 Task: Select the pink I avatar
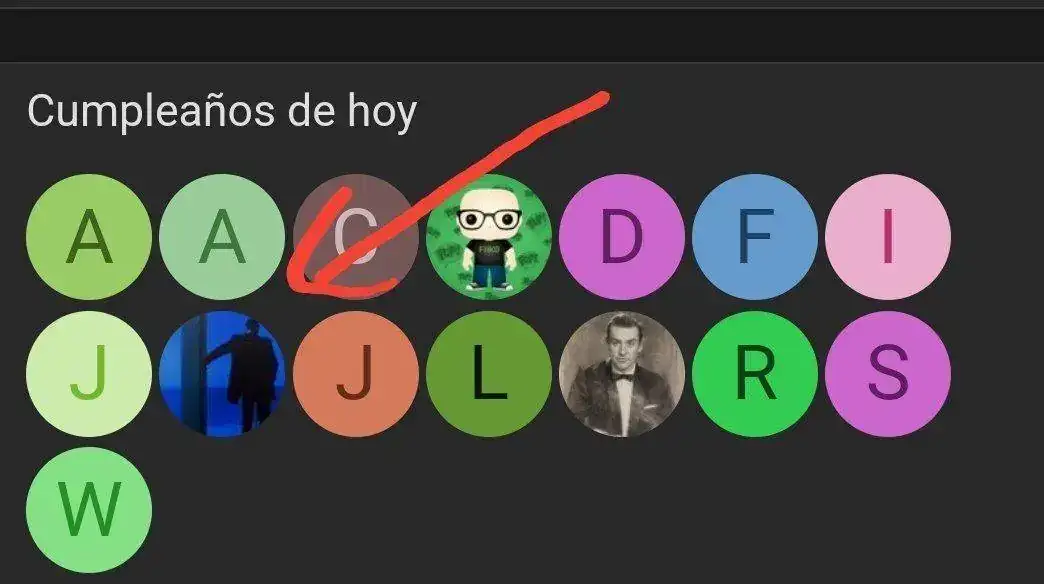[x=888, y=237]
